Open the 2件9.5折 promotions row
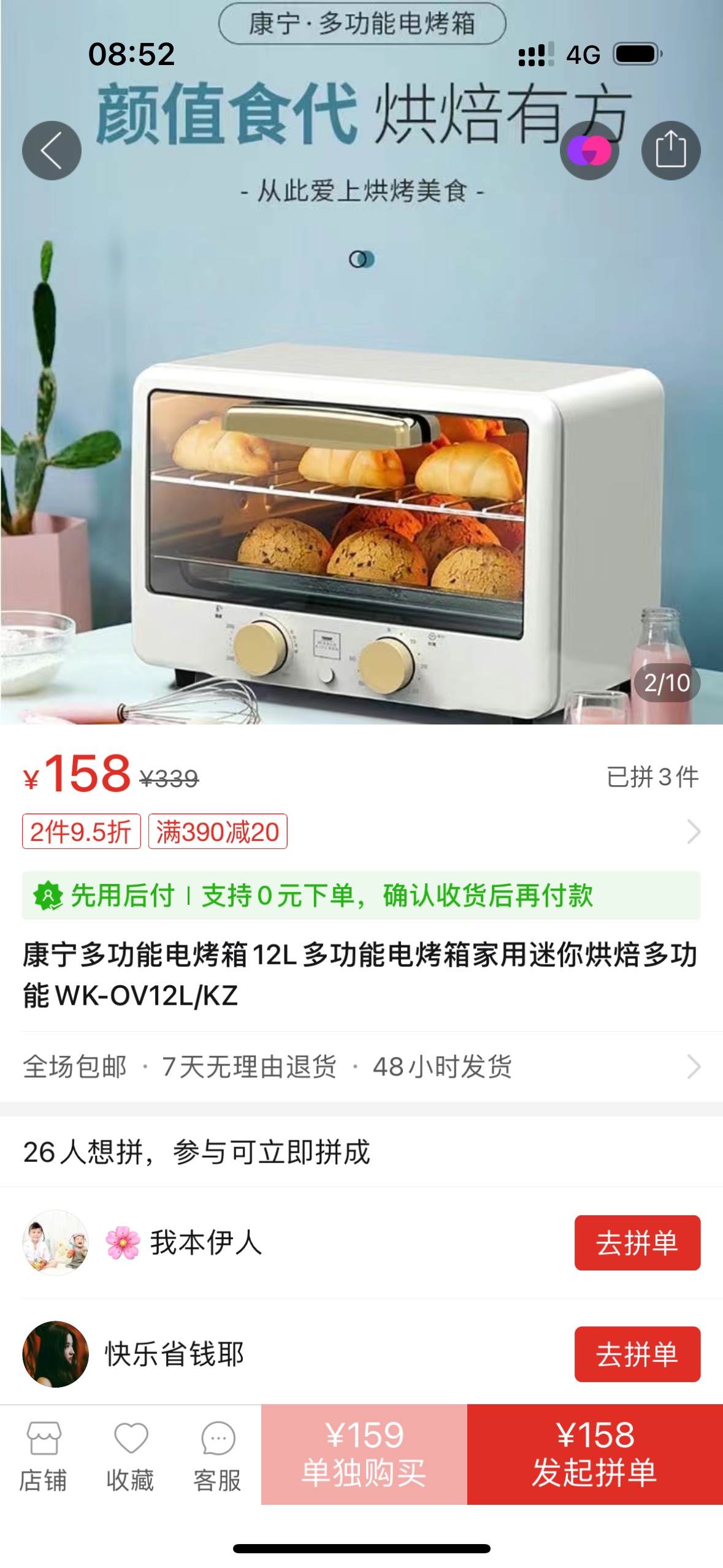723x1568 pixels. 361,831
